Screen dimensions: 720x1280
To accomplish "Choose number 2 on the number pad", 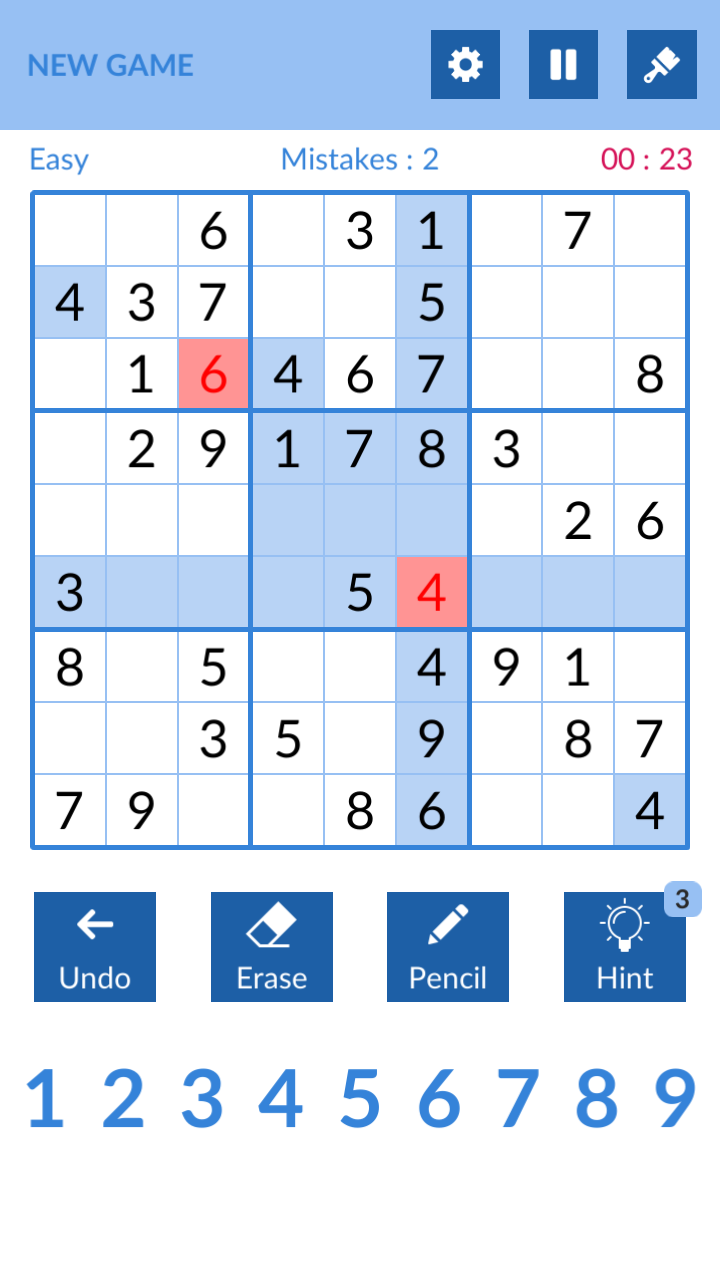I will pyautogui.click(x=123, y=1099).
